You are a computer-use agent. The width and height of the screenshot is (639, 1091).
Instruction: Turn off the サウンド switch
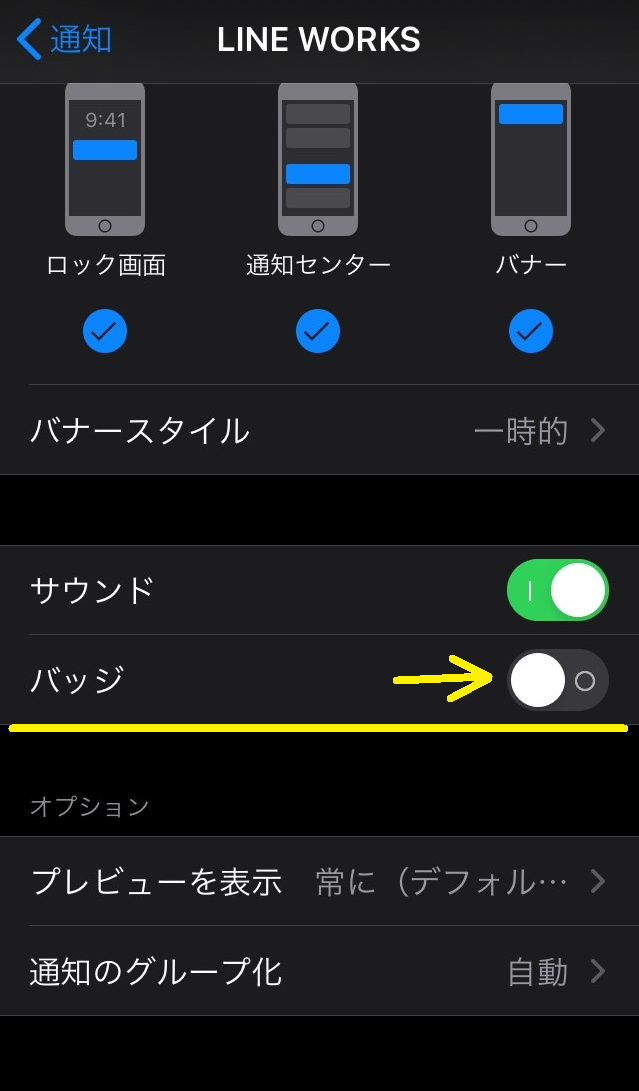click(x=558, y=591)
